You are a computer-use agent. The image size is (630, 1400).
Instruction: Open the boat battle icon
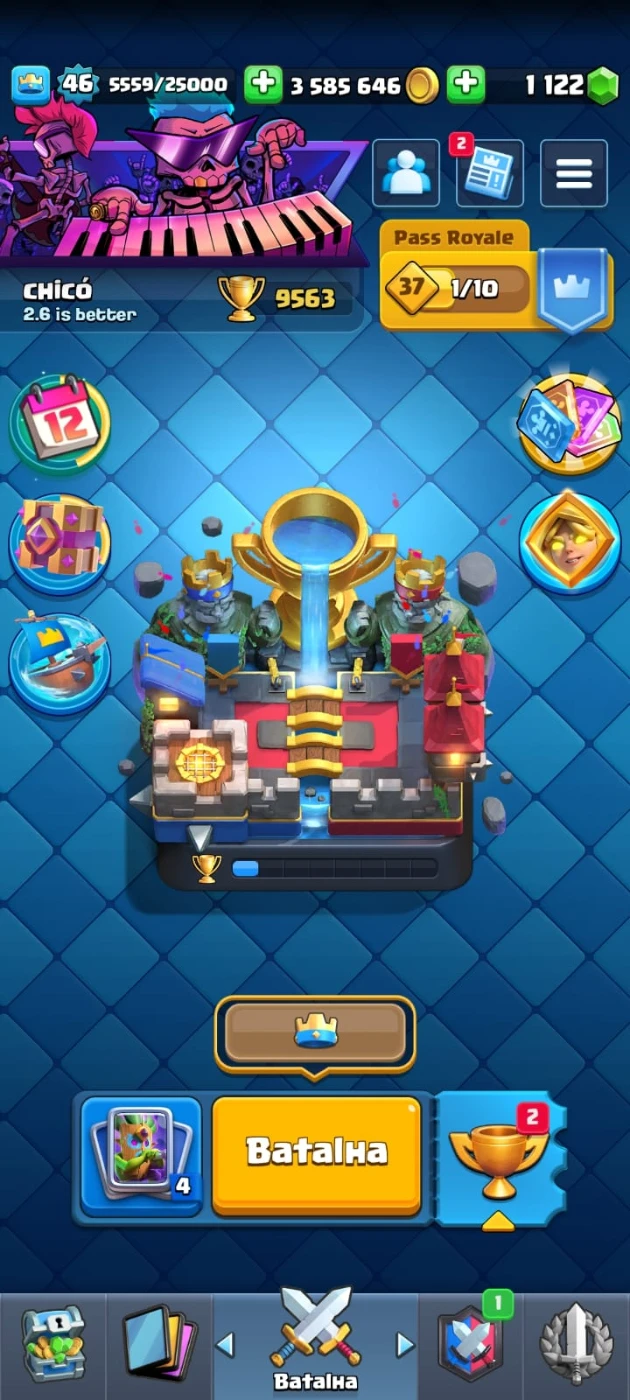coord(60,661)
